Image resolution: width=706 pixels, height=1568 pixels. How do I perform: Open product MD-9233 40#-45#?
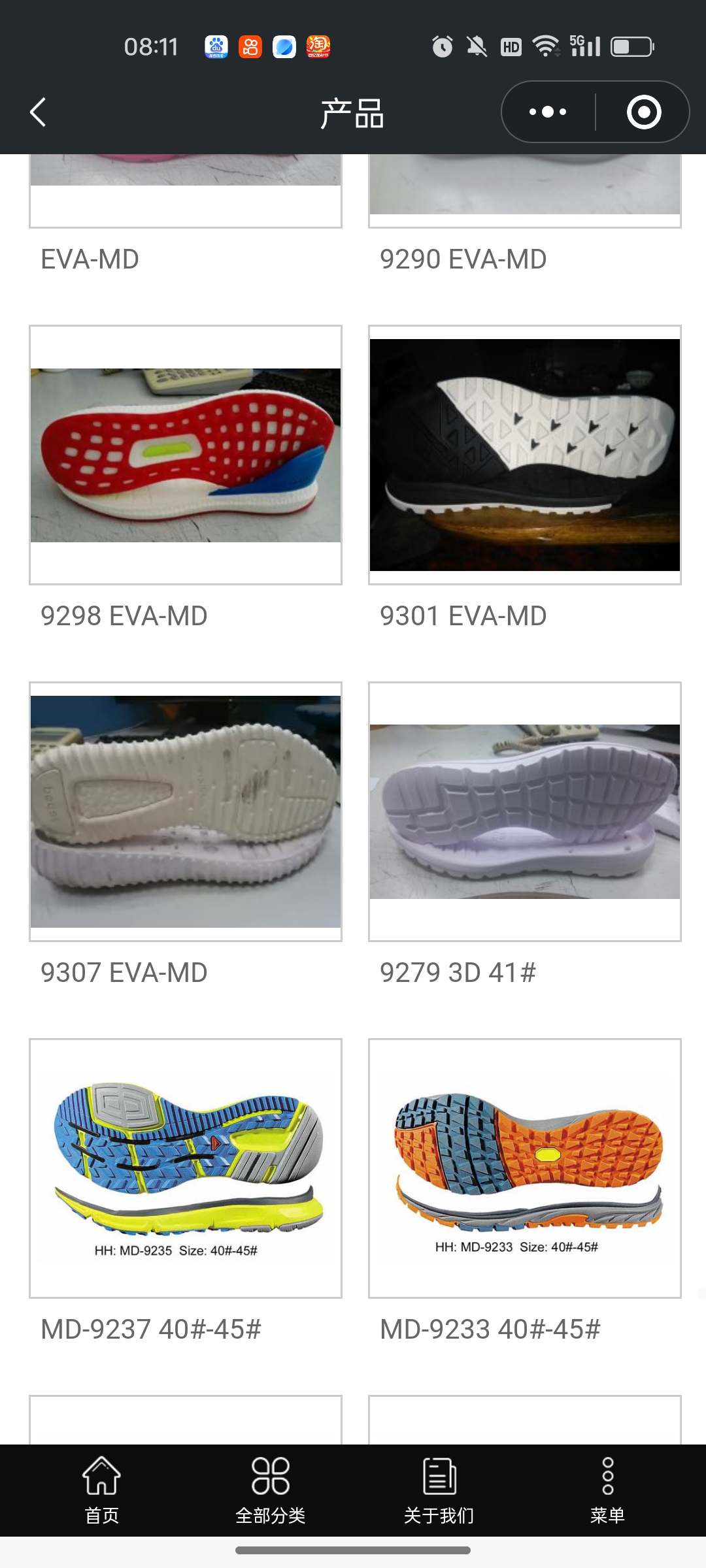click(x=525, y=1168)
